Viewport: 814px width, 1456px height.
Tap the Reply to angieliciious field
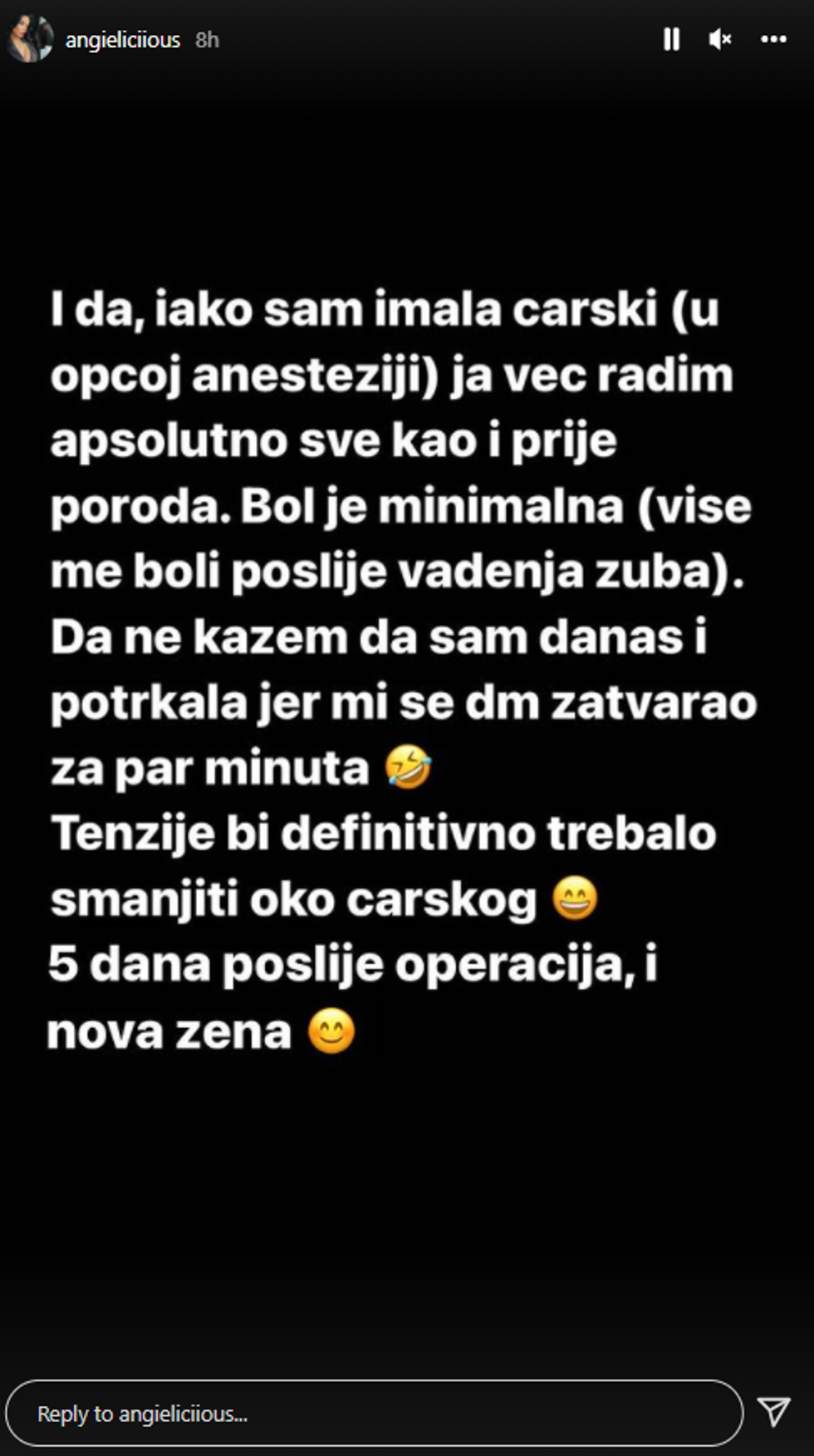(374, 1414)
